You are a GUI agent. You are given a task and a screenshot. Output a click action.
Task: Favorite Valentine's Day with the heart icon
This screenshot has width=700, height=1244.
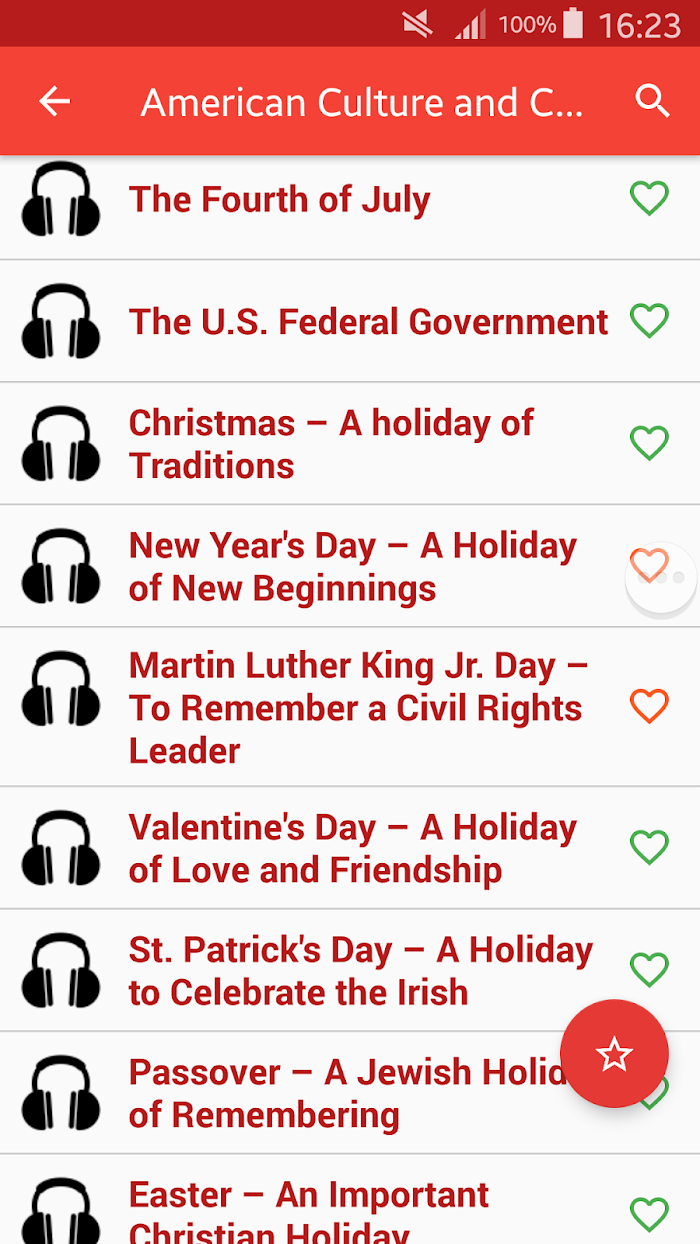coord(649,848)
